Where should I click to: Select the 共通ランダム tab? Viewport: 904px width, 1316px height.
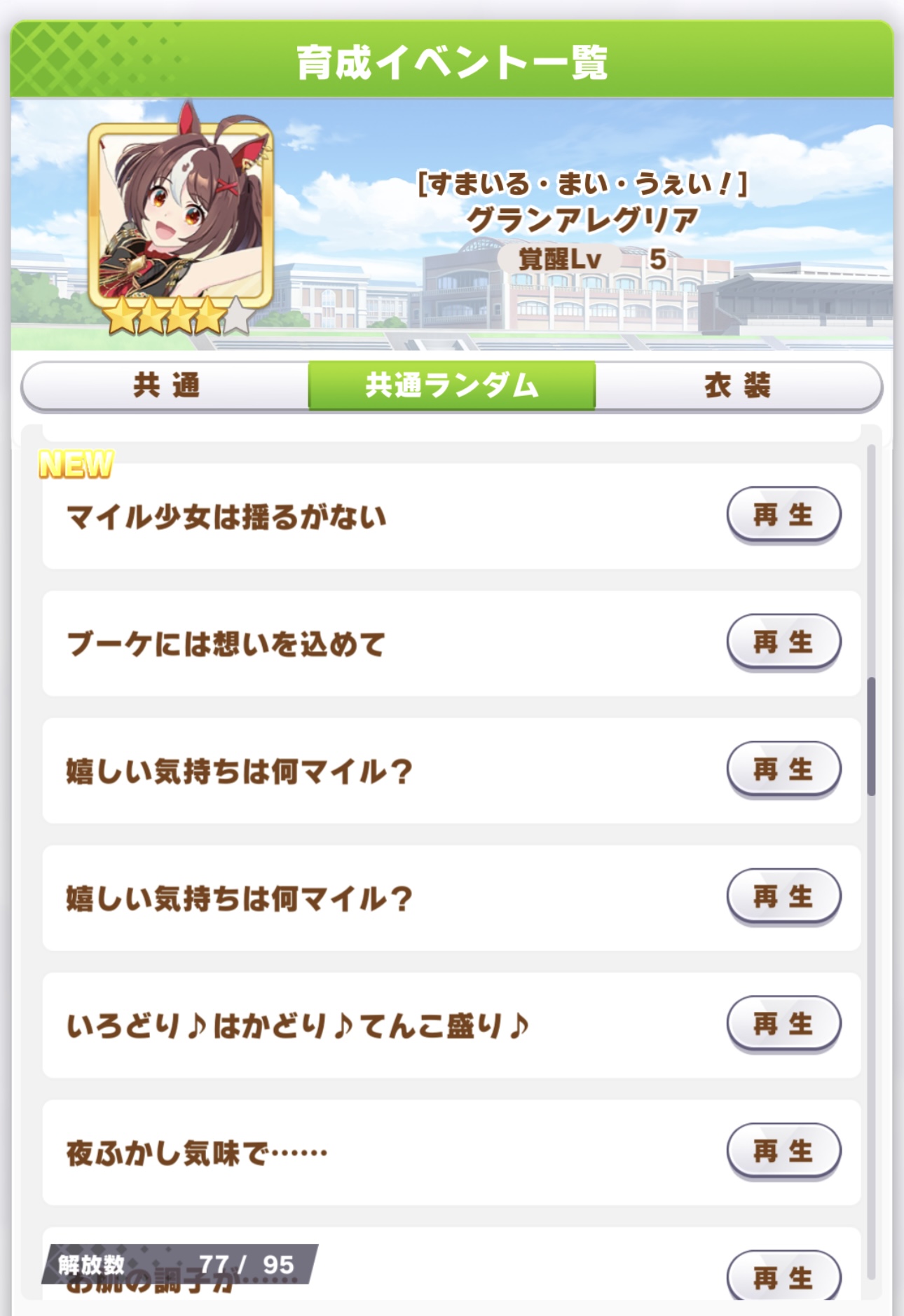[452, 385]
